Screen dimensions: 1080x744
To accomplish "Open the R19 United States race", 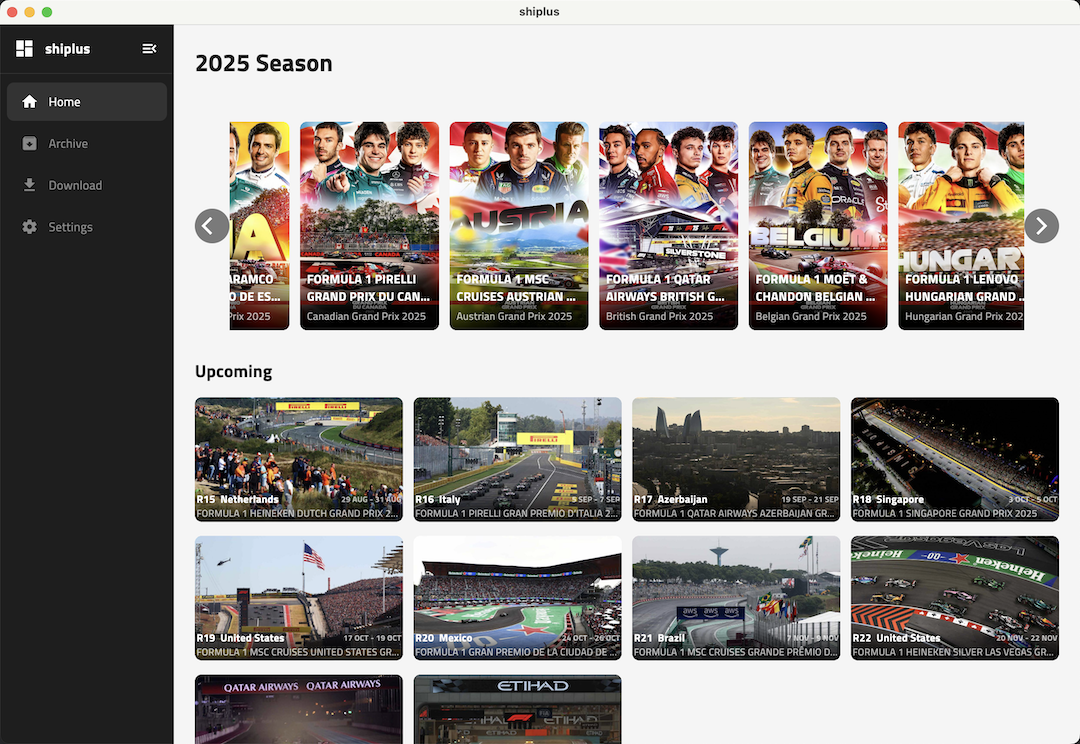I will coord(299,597).
